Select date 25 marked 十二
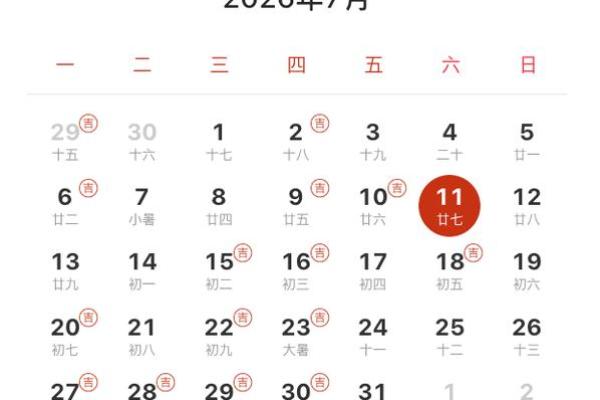Viewport: 600px width, 400px height. tap(450, 336)
